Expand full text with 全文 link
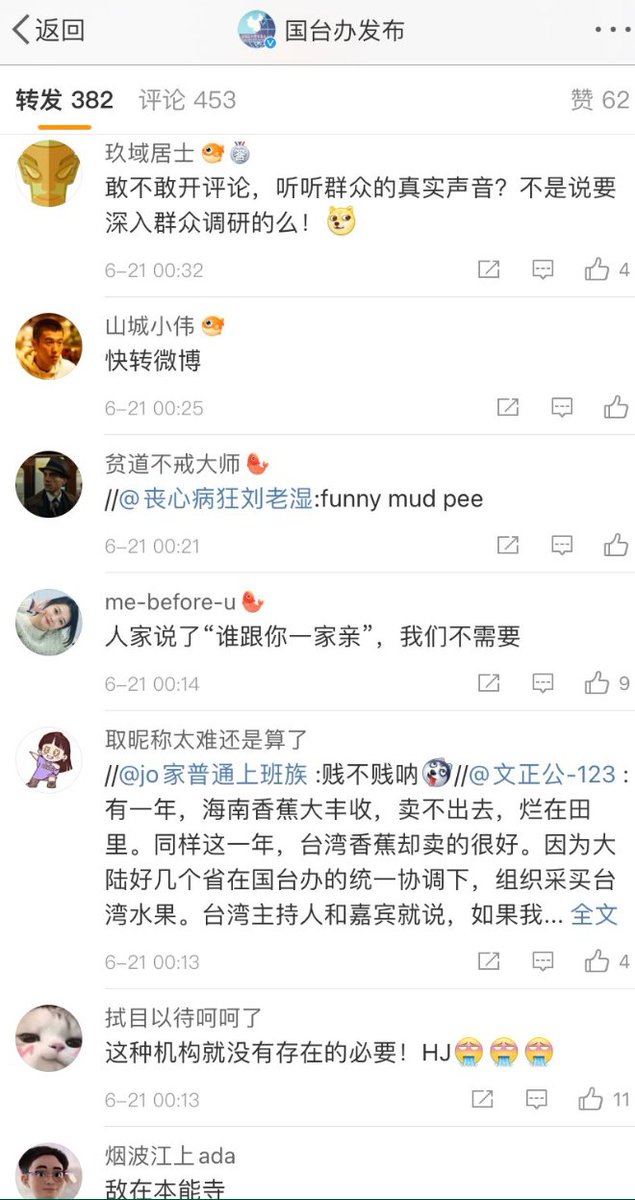The image size is (635, 1200). pyautogui.click(x=594, y=913)
